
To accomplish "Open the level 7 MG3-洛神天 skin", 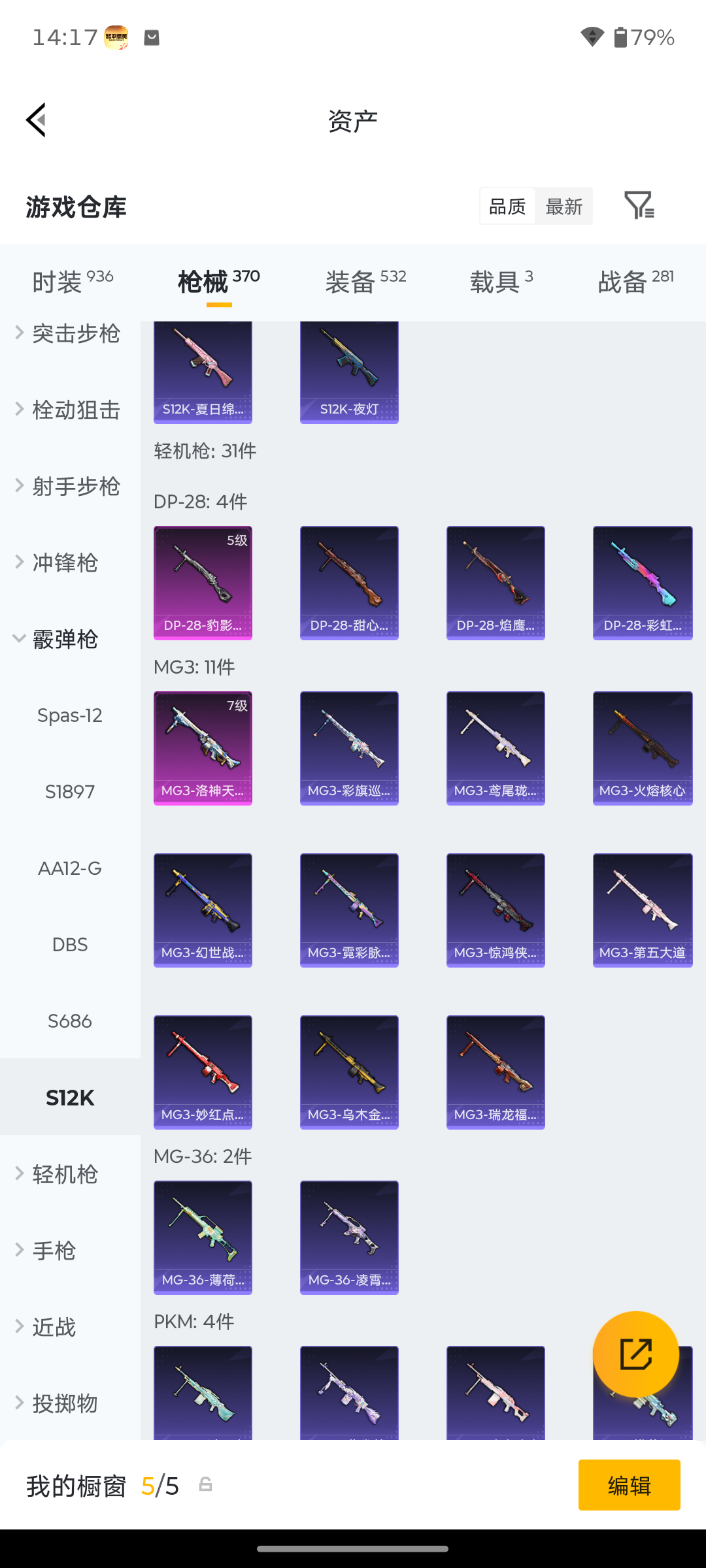I will pyautogui.click(x=203, y=748).
